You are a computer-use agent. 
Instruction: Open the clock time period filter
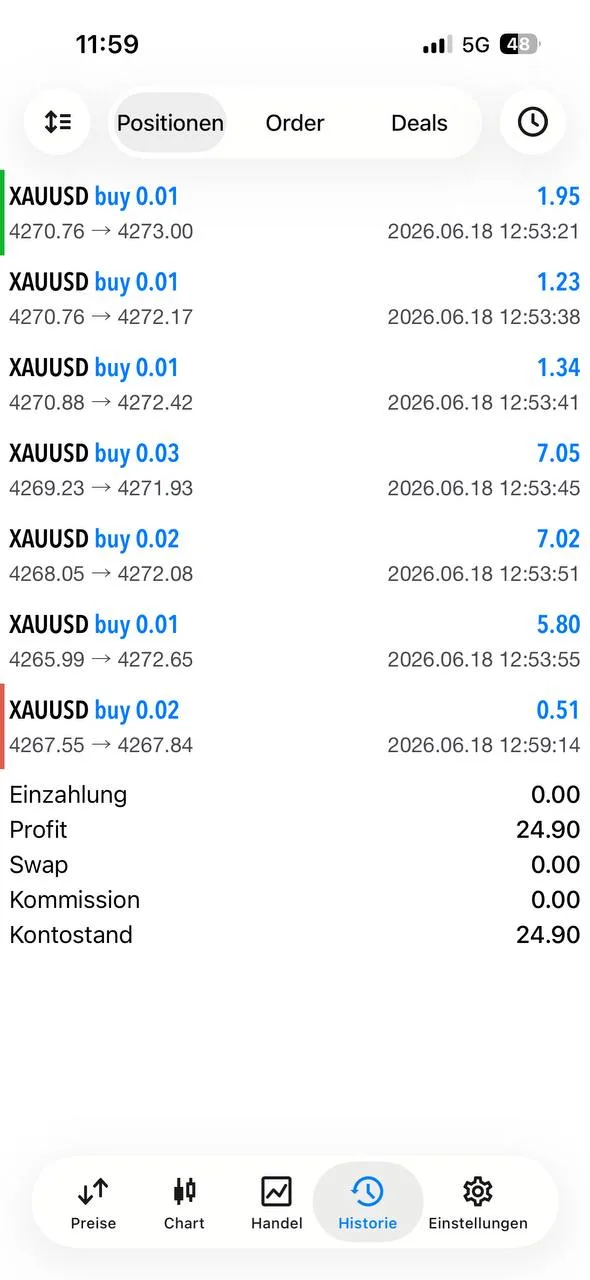532,122
